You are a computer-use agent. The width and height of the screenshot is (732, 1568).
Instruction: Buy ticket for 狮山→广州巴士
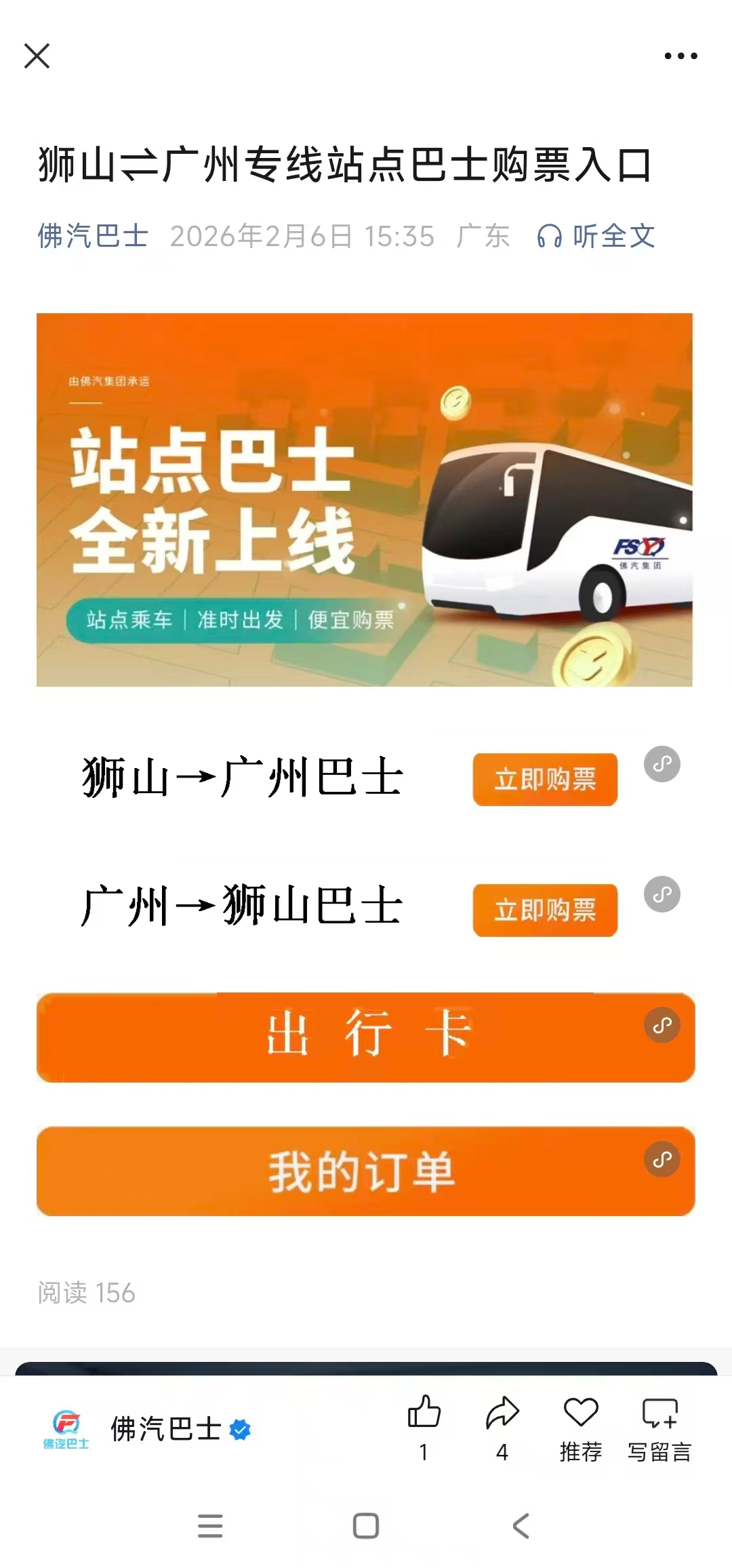coord(545,780)
